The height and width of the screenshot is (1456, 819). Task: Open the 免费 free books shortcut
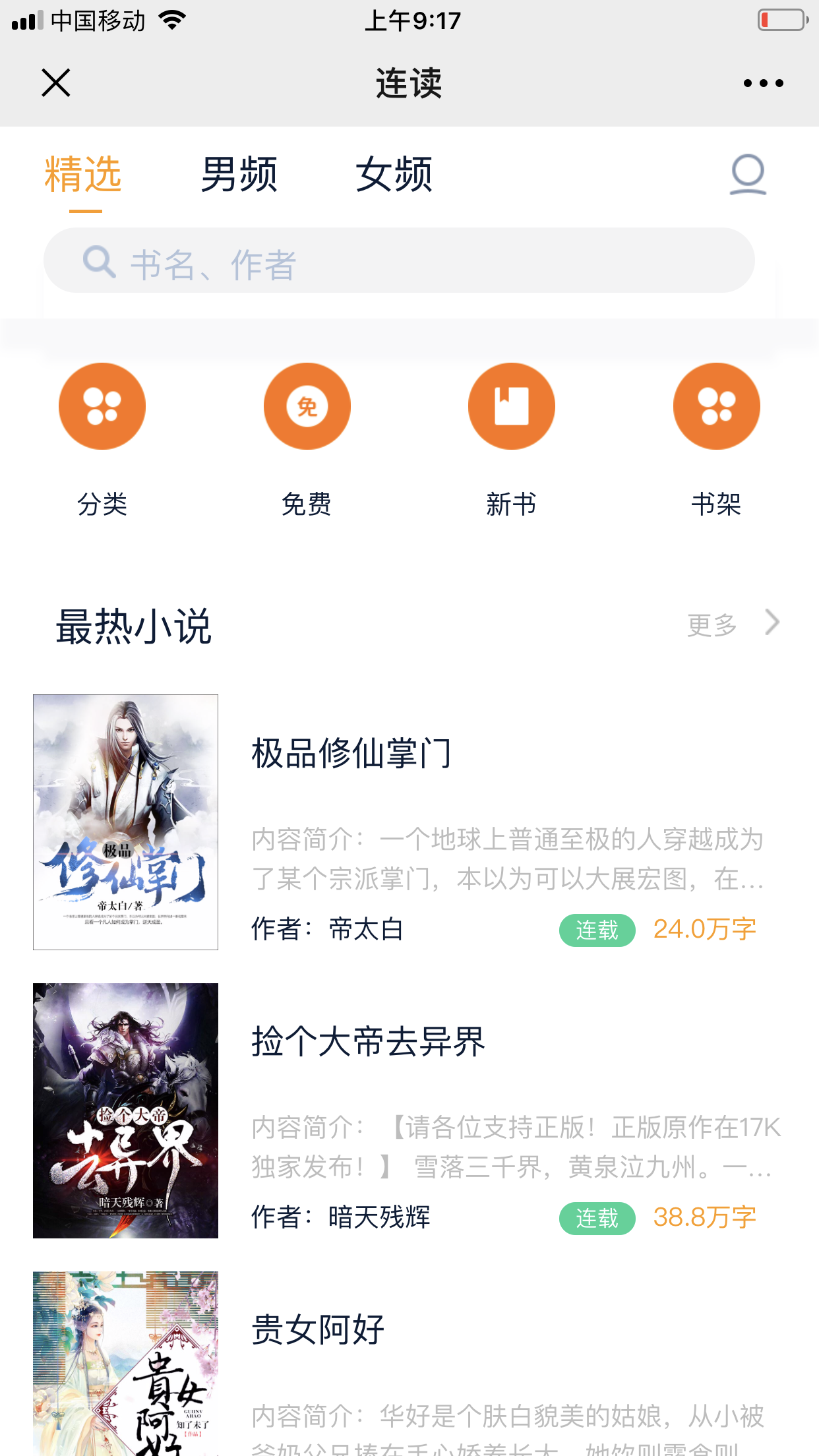pyautogui.click(x=307, y=407)
